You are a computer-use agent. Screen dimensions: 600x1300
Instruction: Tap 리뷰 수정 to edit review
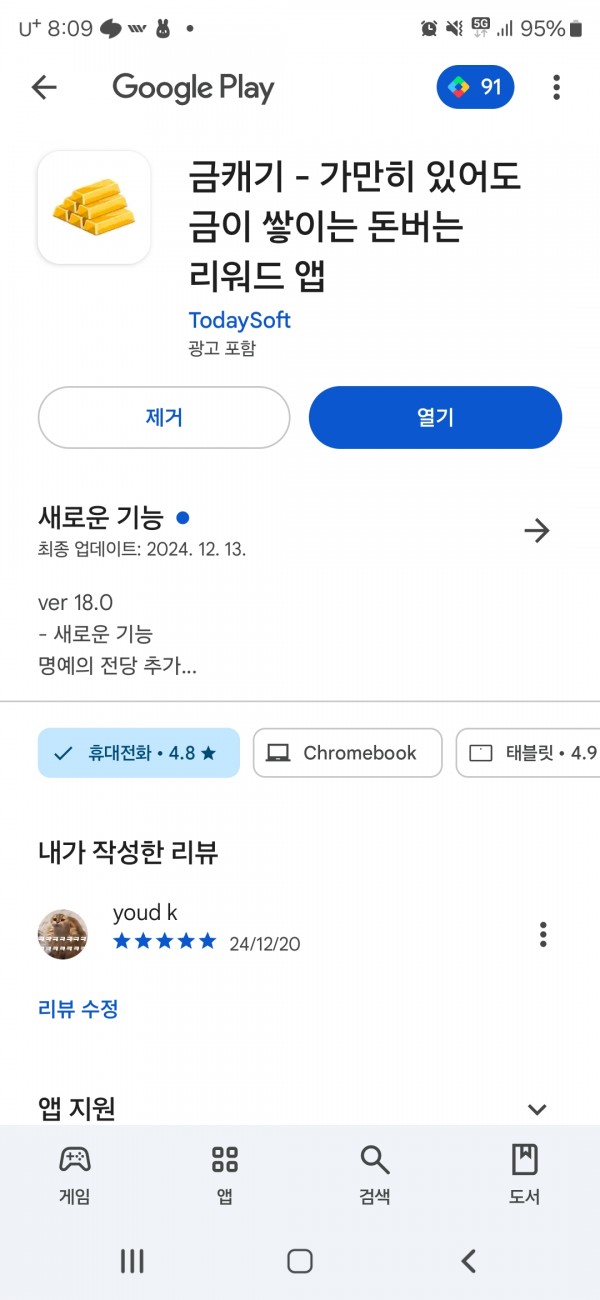pyautogui.click(x=78, y=1009)
